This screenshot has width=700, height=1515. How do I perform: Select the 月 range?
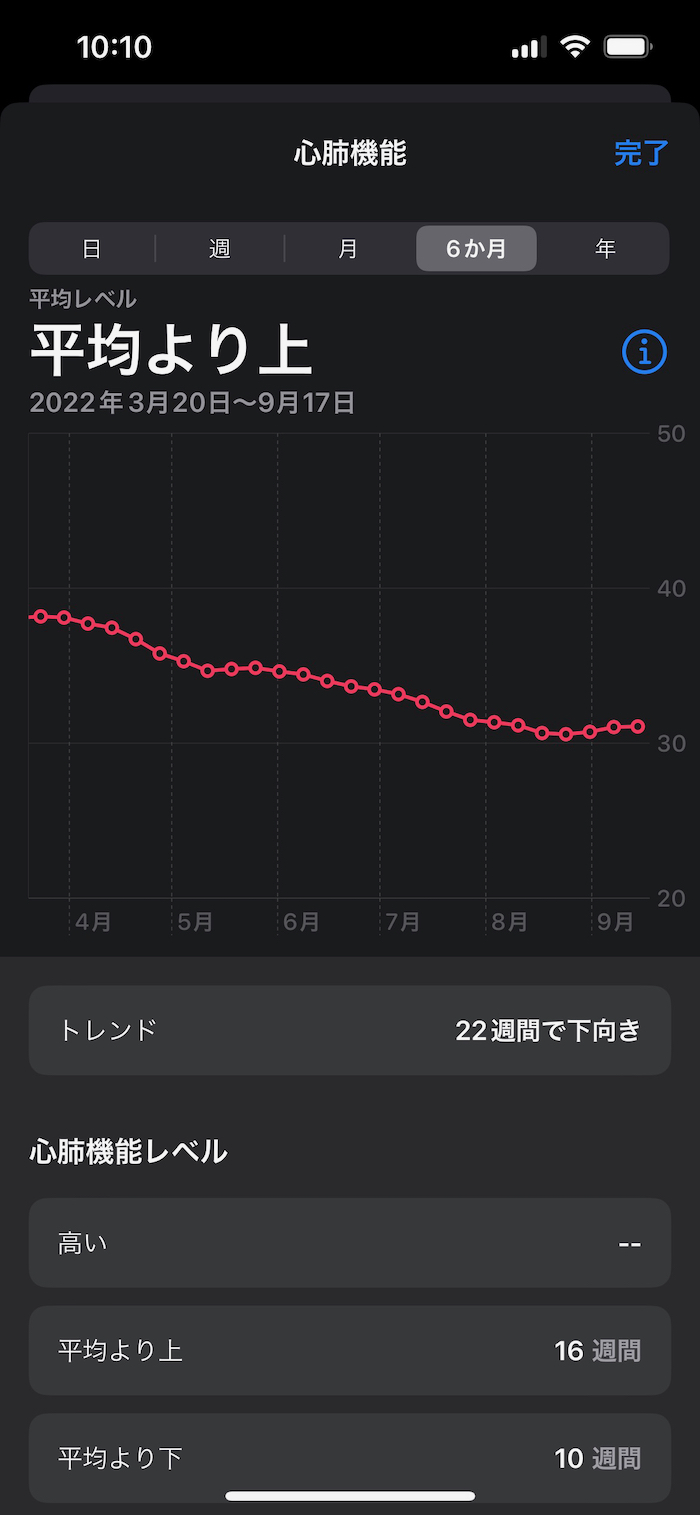click(348, 249)
